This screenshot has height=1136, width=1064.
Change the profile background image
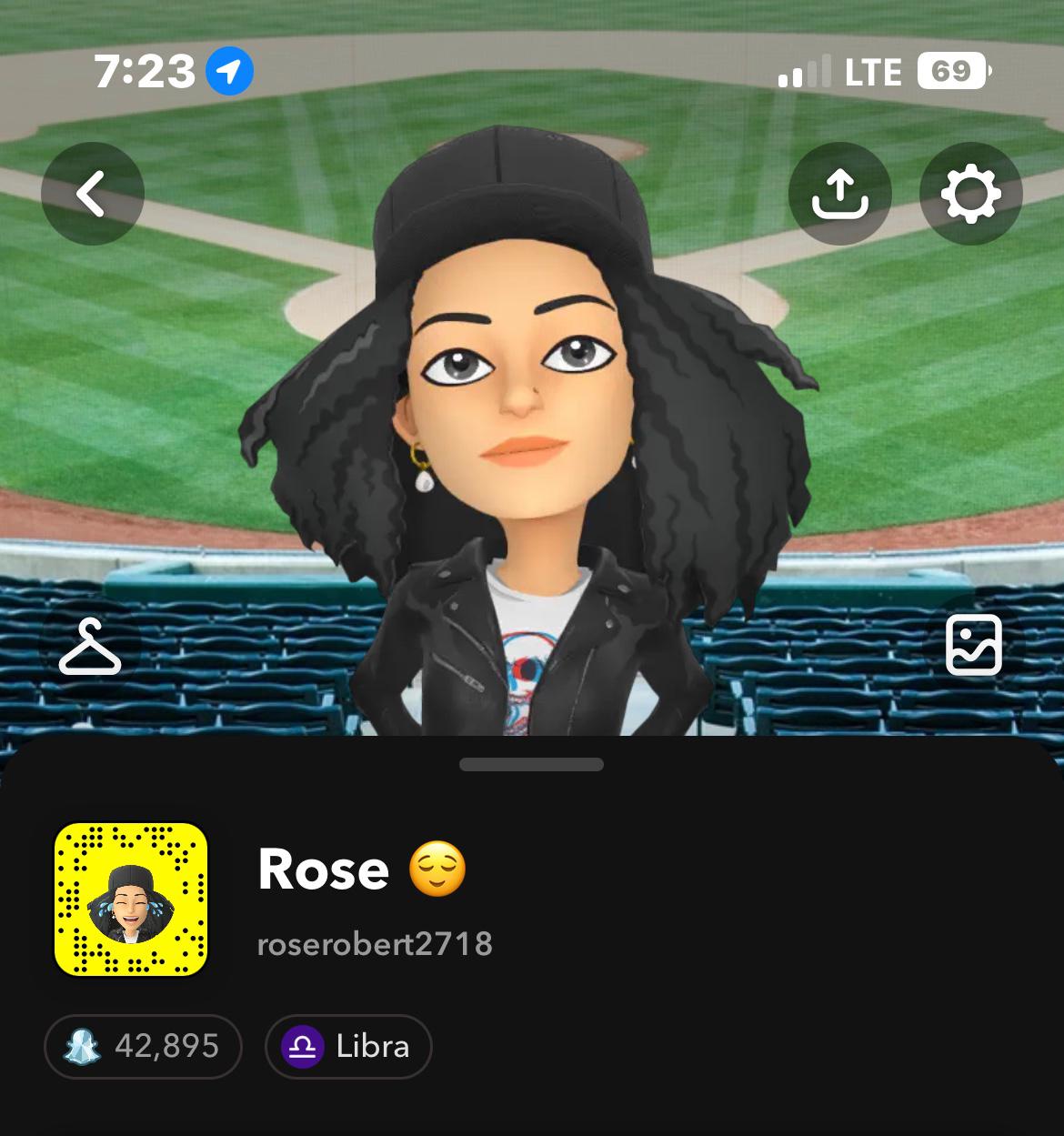(973, 645)
